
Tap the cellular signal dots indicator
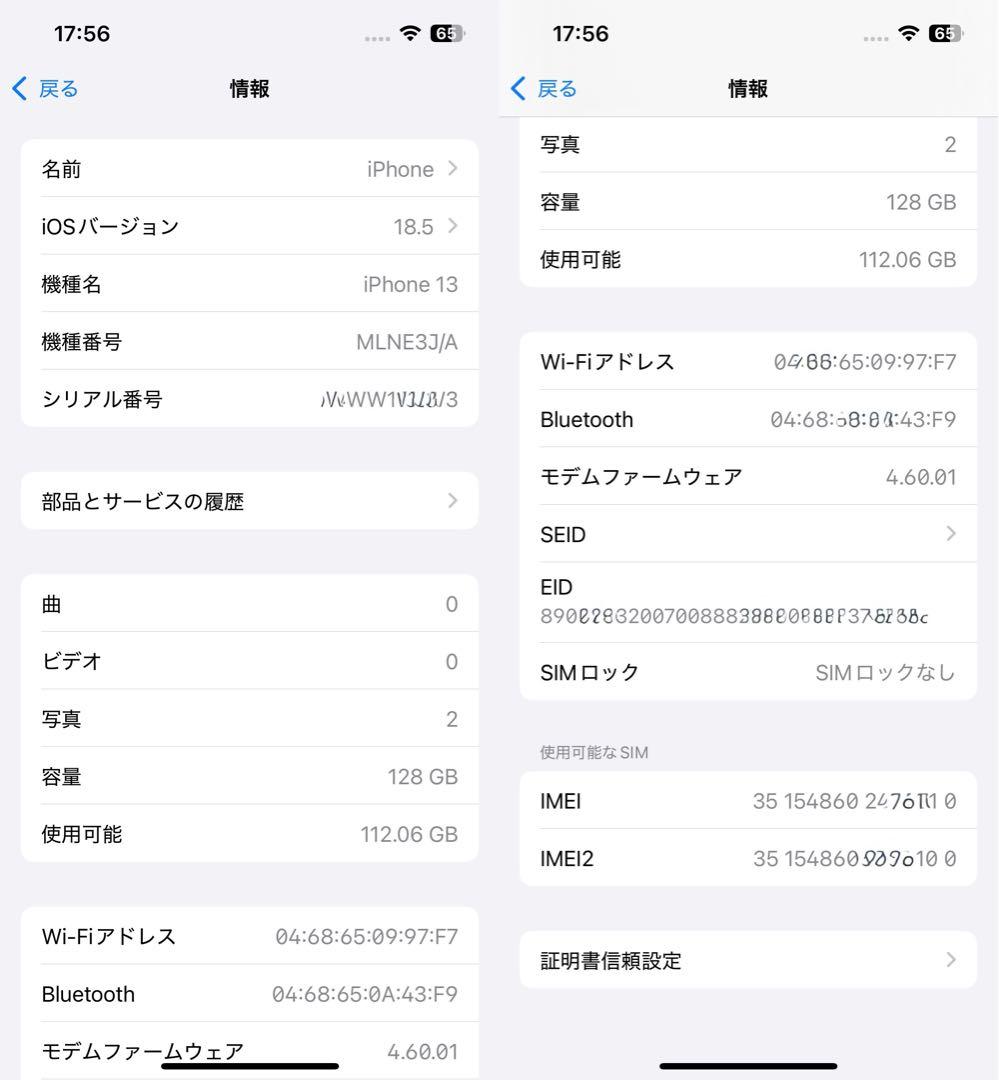tap(376, 34)
